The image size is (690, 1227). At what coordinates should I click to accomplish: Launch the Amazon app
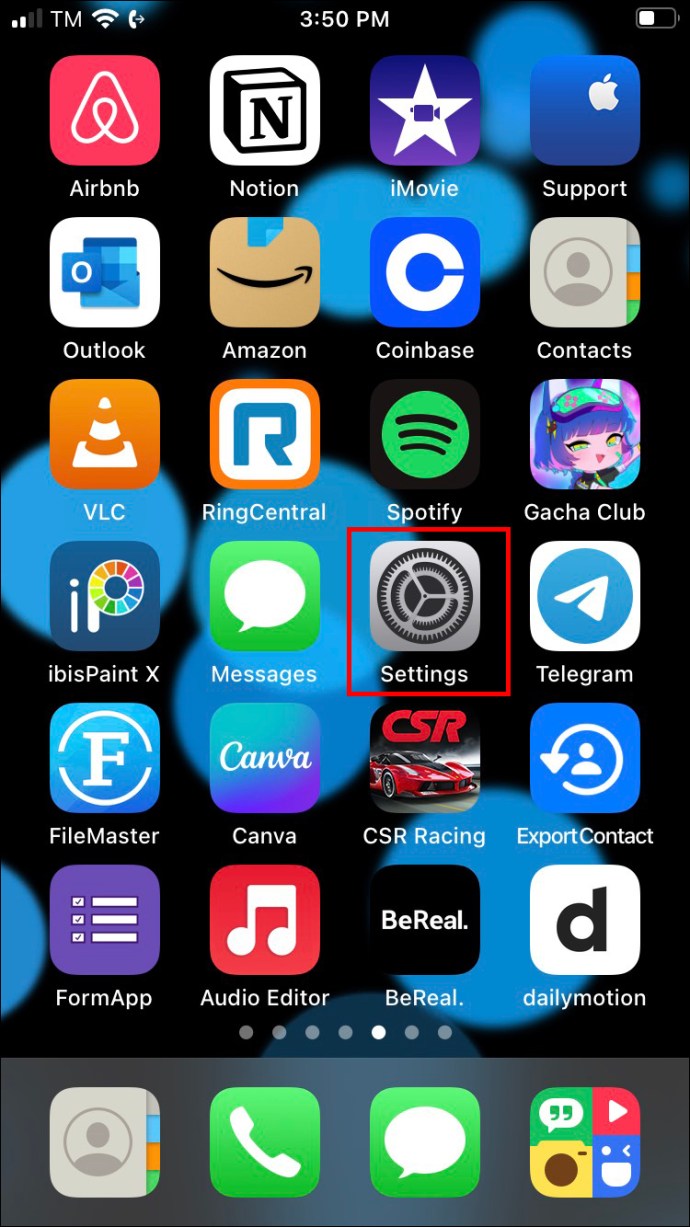(264, 273)
